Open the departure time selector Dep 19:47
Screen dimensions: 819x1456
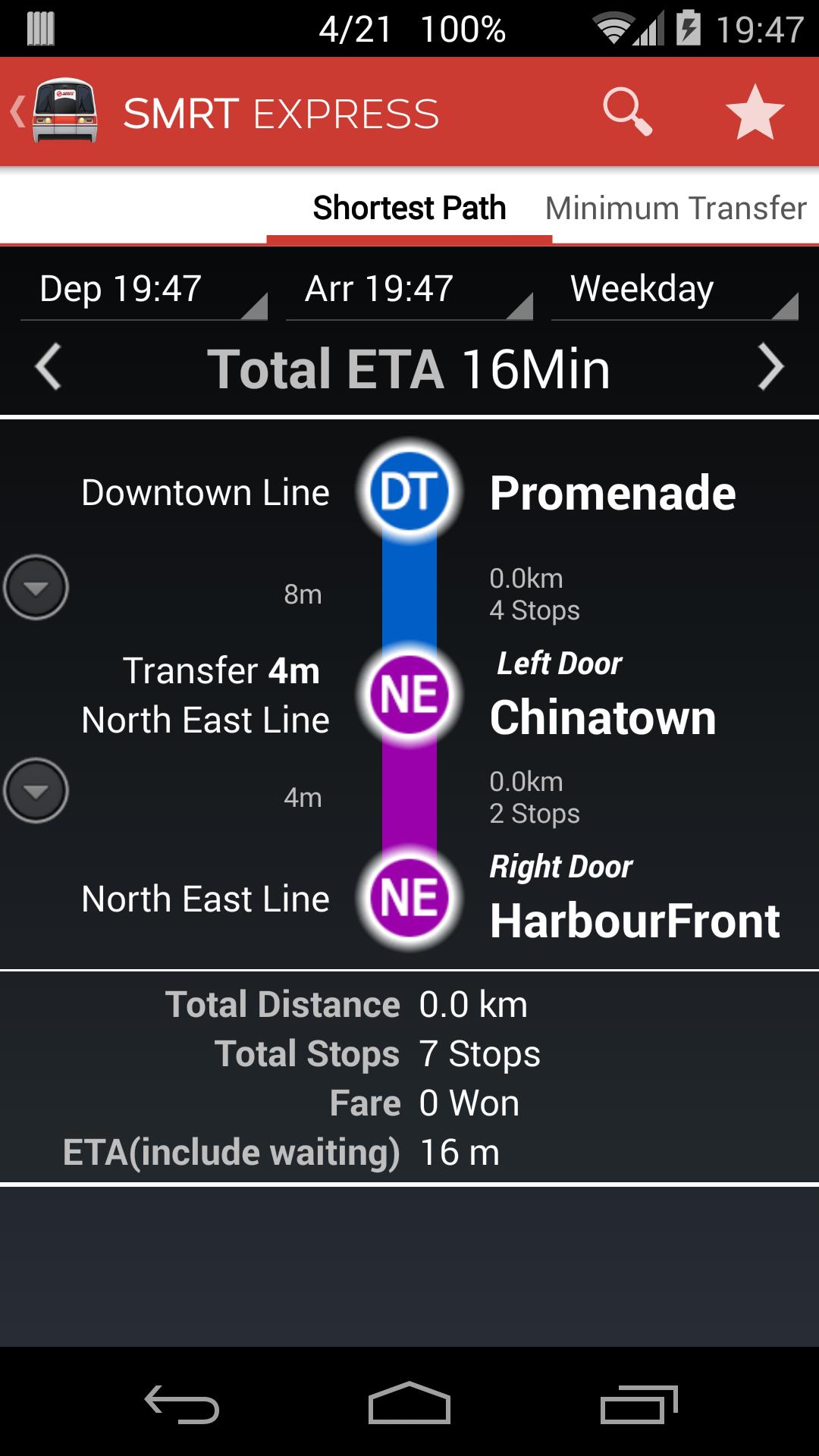tap(144, 290)
